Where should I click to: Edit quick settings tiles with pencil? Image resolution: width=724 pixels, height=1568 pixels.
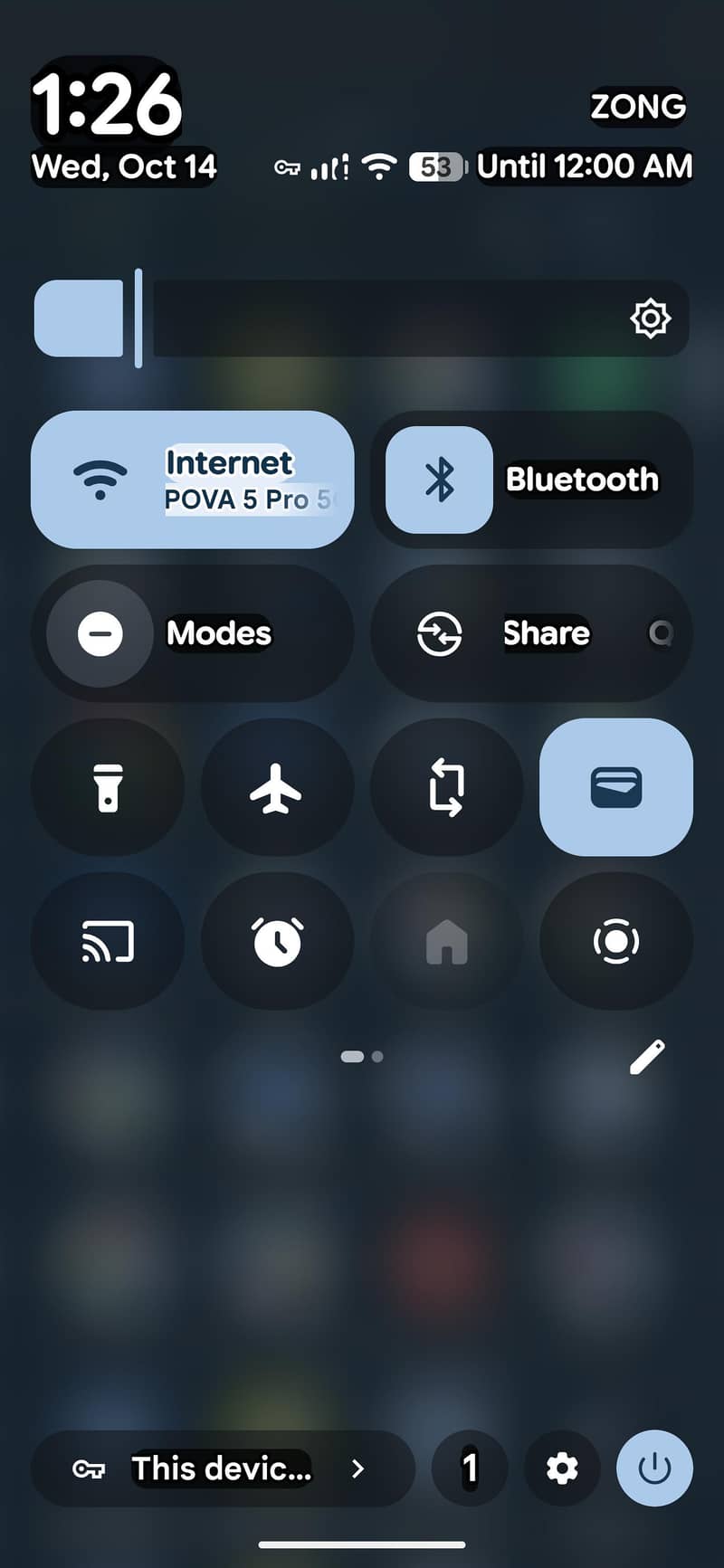[647, 1057]
